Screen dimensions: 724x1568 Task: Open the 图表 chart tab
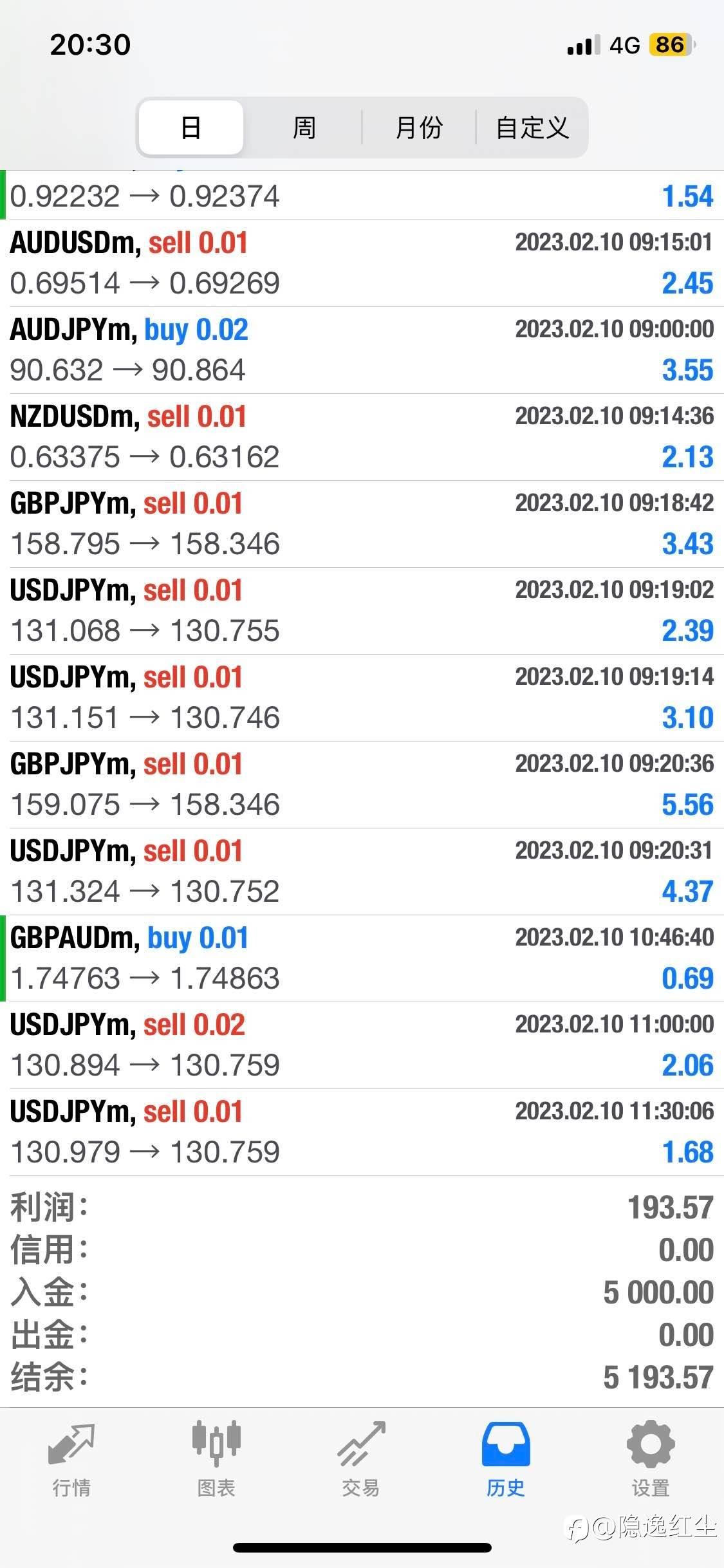tap(216, 1459)
